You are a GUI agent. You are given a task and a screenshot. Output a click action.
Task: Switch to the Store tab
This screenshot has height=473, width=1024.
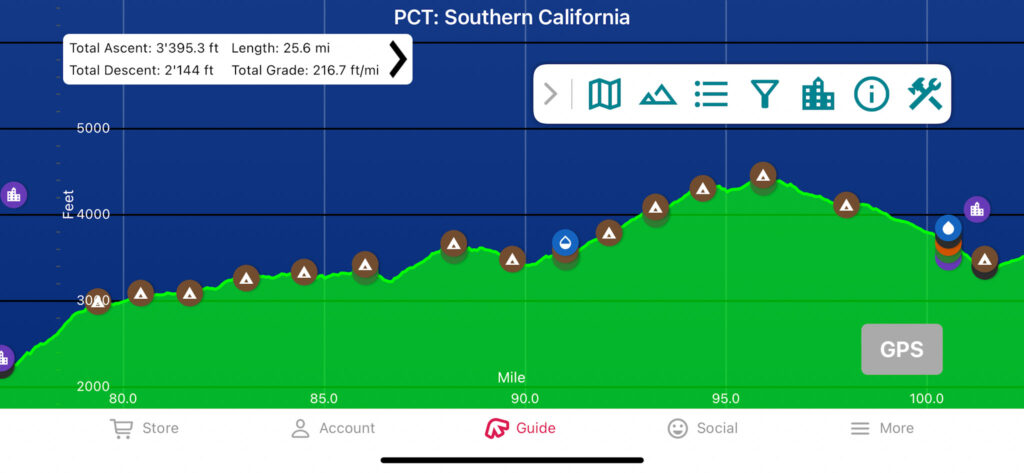(144, 428)
